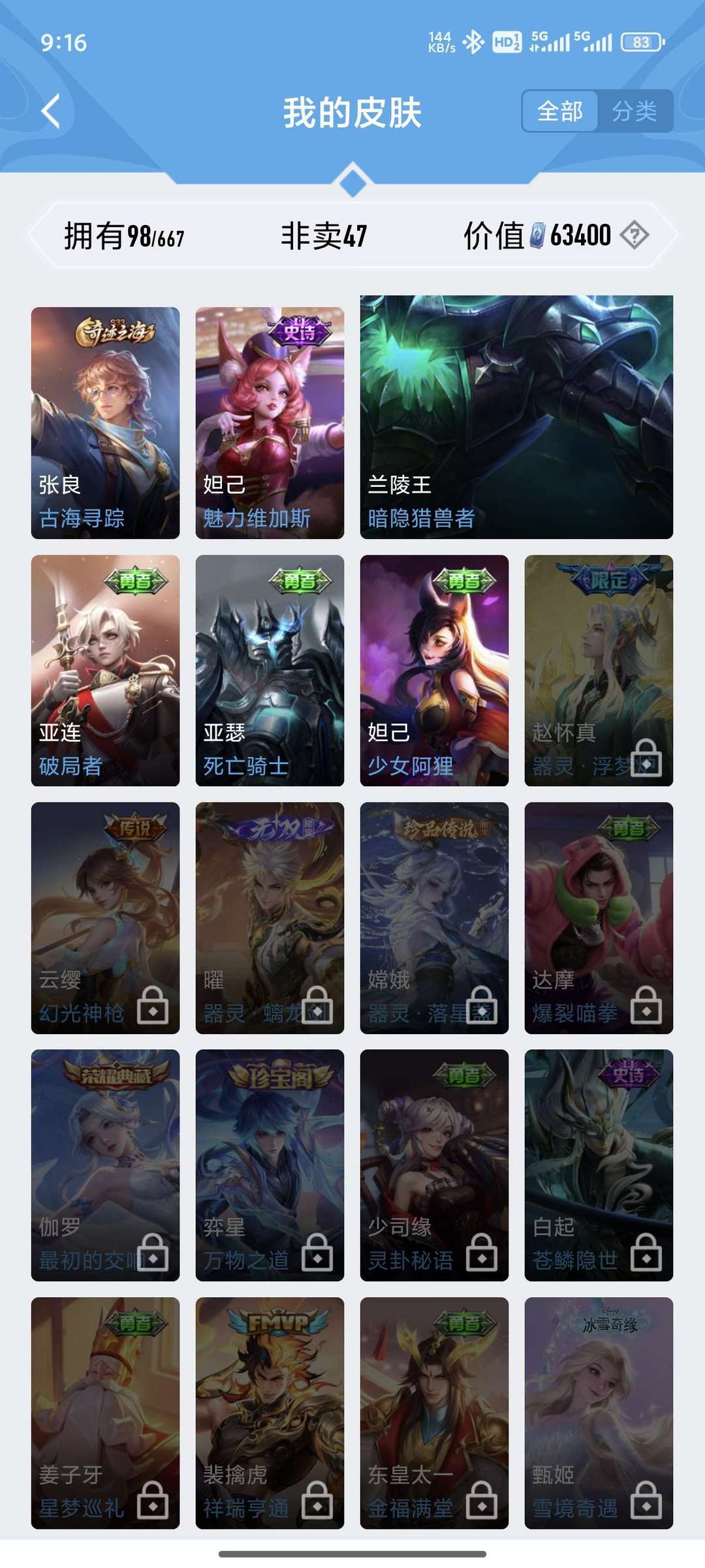
Task: Tap the locked 白起 苍鳞隐世 skin
Action: [599, 1165]
